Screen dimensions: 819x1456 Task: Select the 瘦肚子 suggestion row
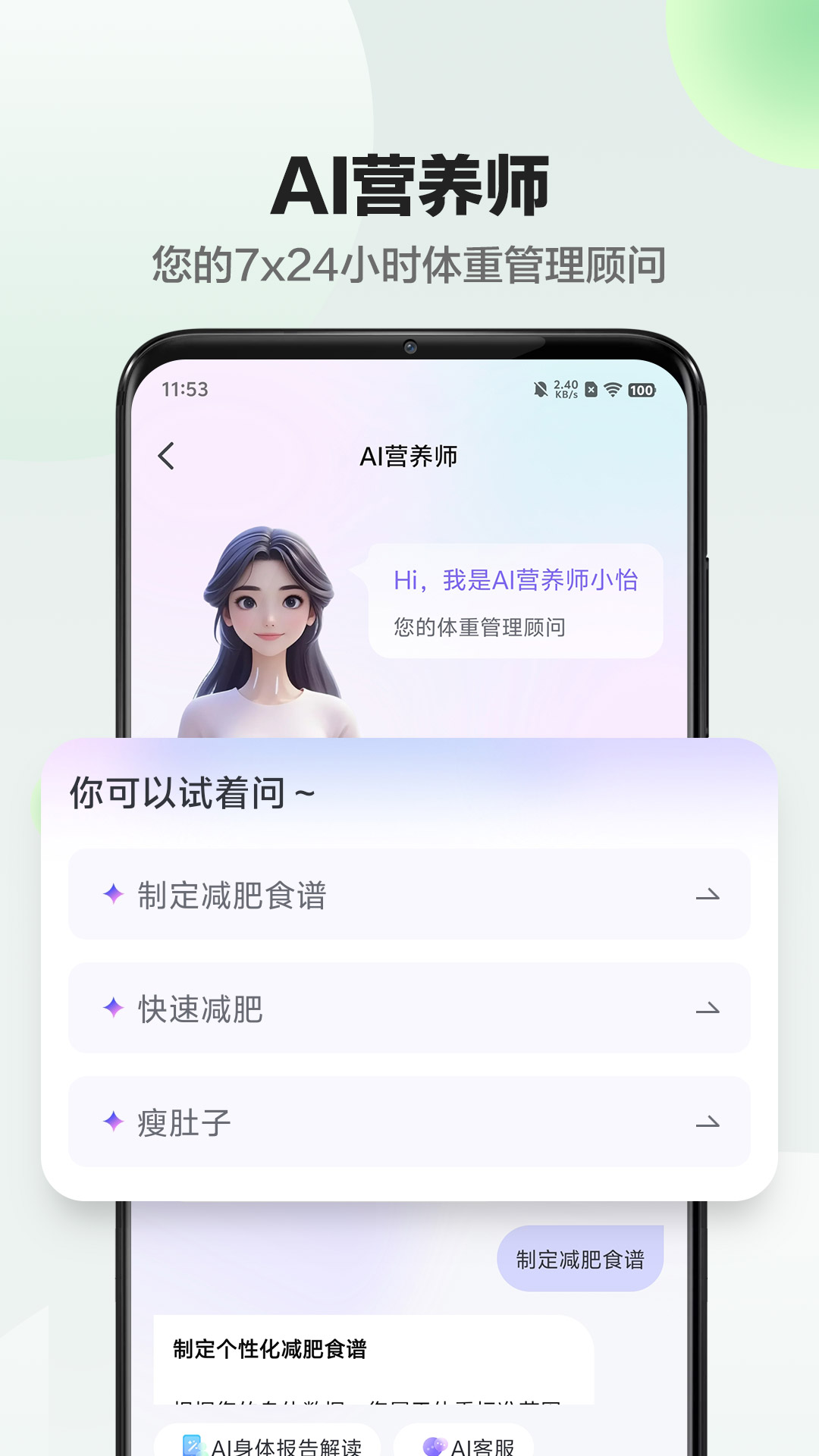click(x=409, y=1121)
